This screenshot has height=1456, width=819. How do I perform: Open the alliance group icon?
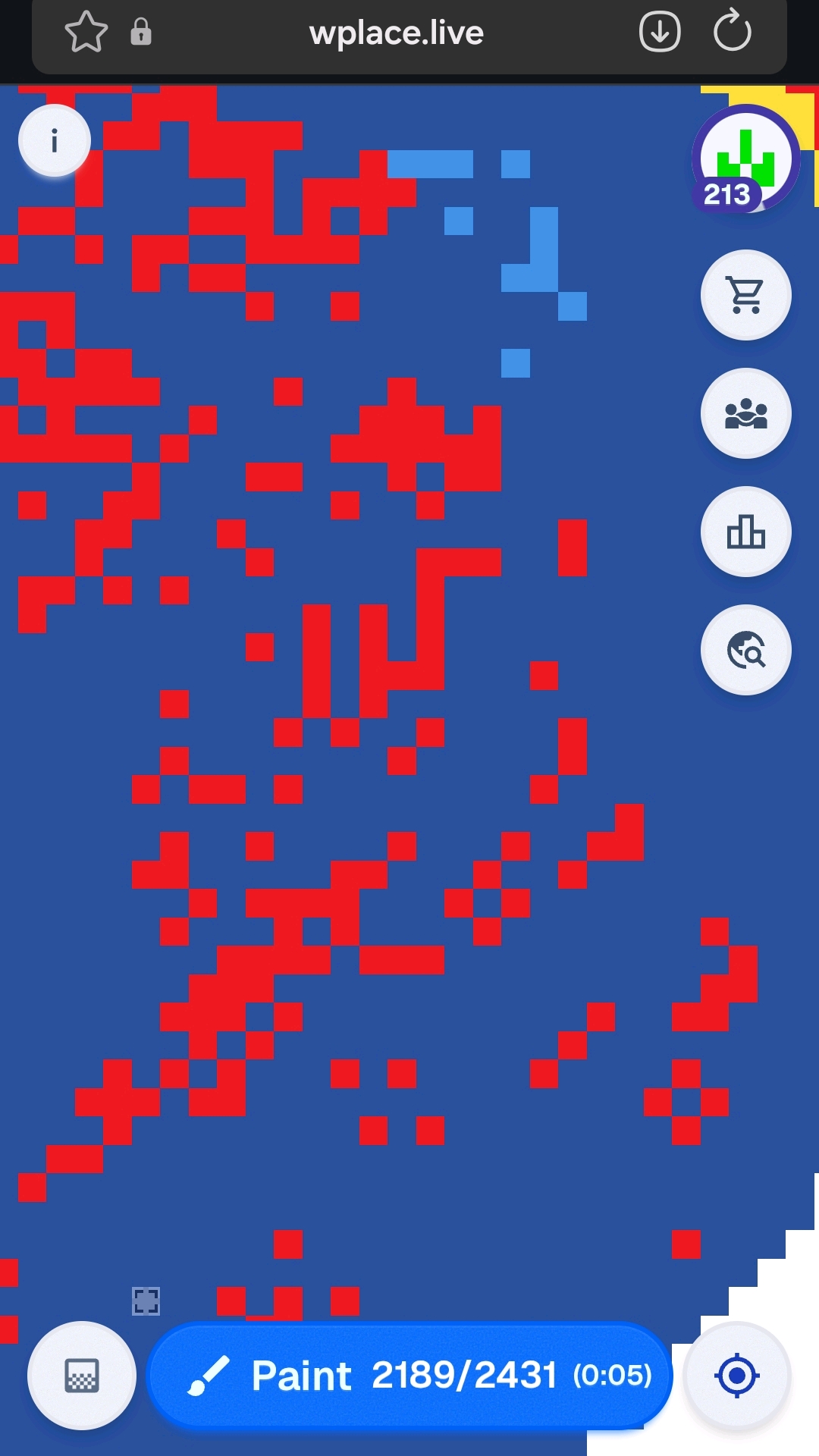point(745,413)
